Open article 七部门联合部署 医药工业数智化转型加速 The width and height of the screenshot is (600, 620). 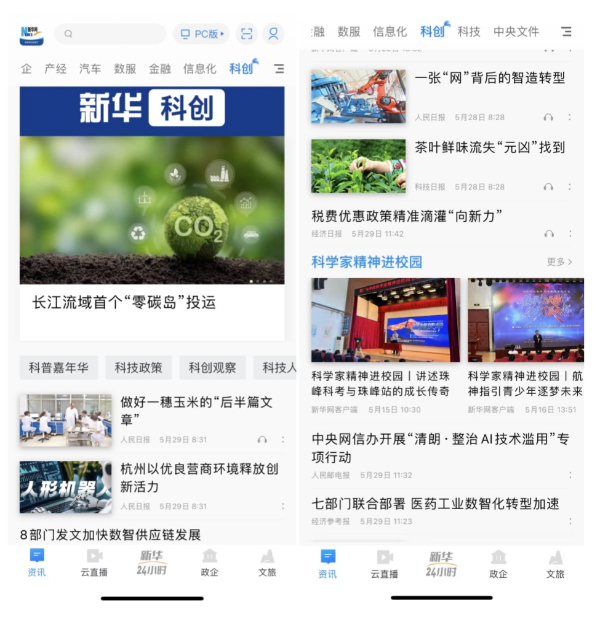coord(434,503)
